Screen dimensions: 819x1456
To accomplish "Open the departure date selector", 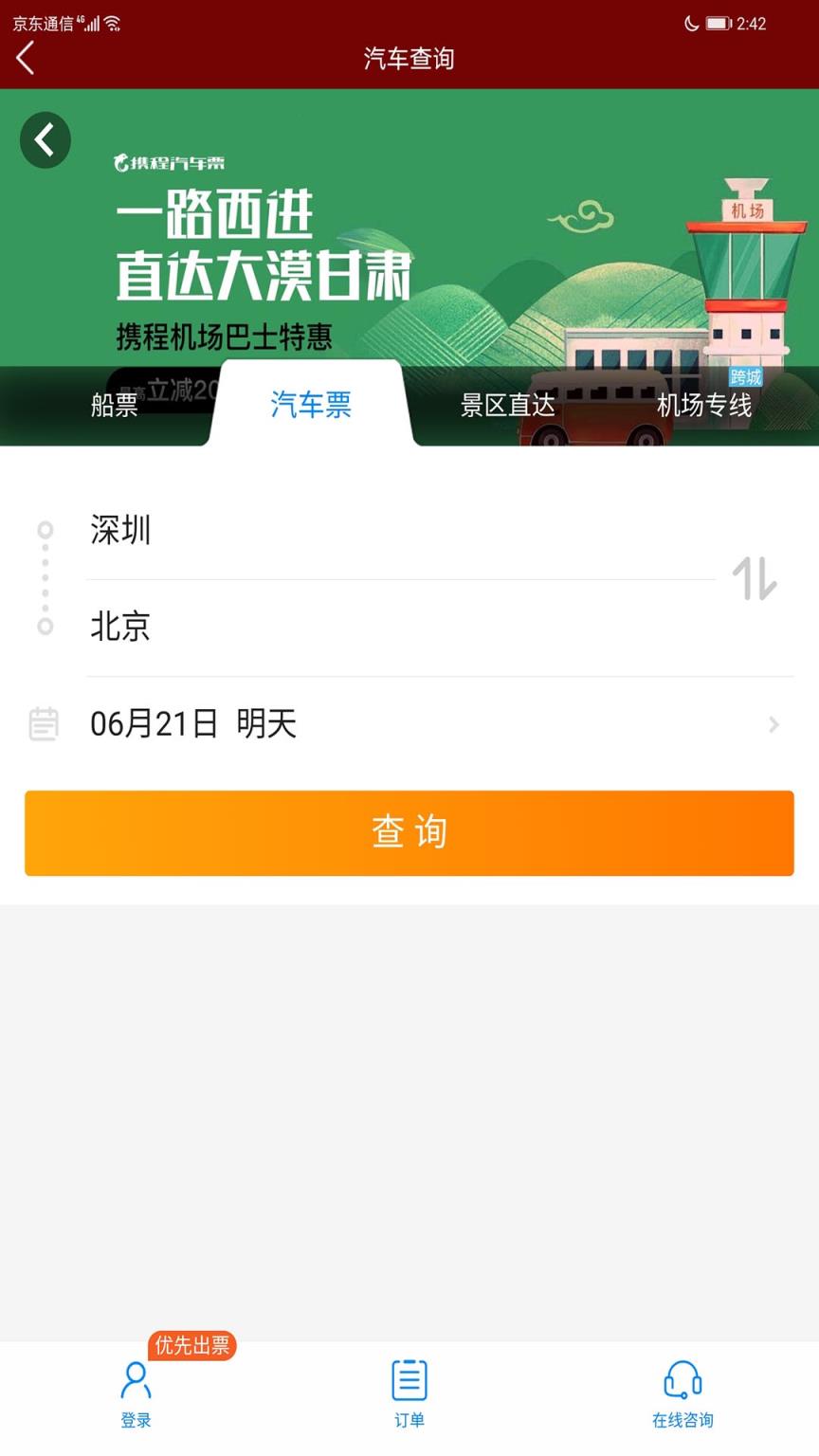I will (190, 722).
